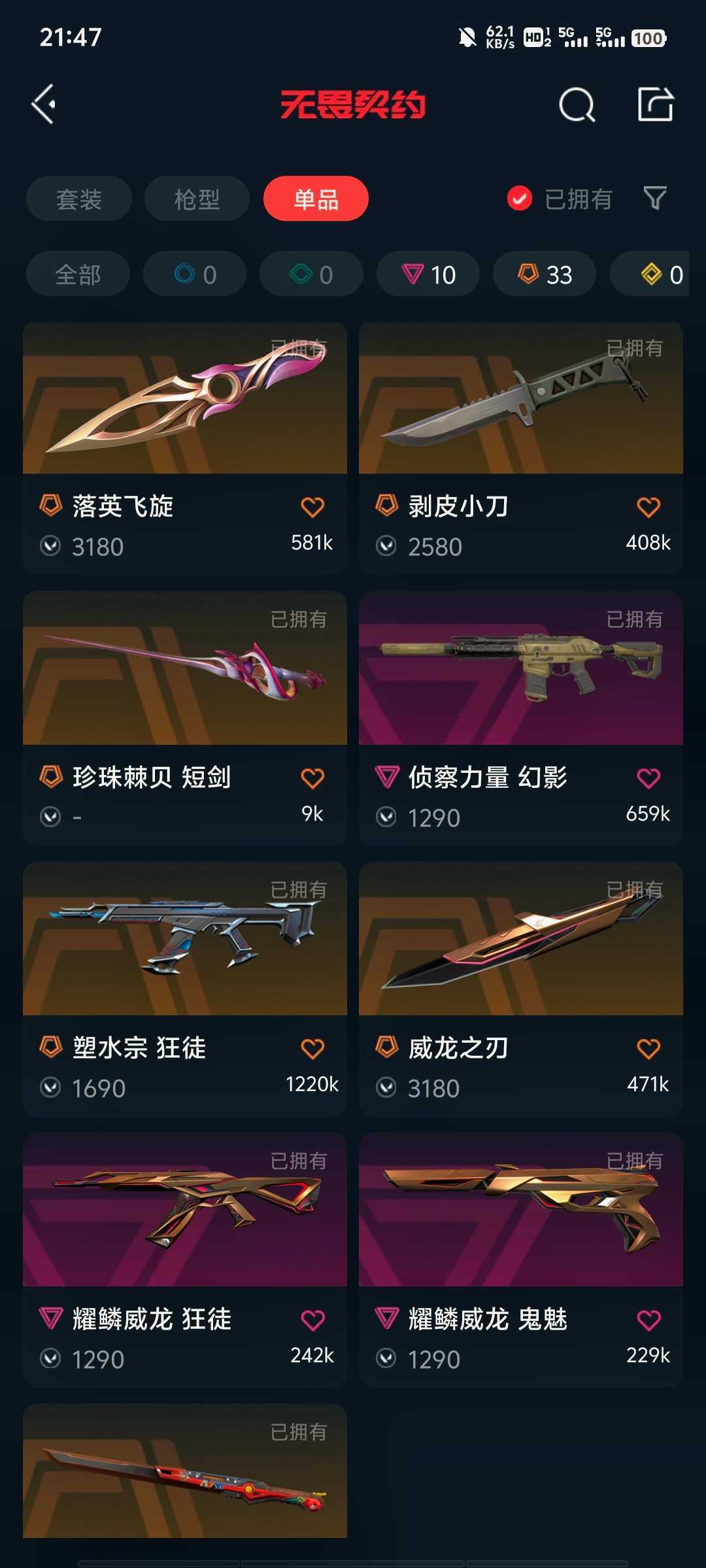Uncheck the 已拥有 checkbox

520,199
